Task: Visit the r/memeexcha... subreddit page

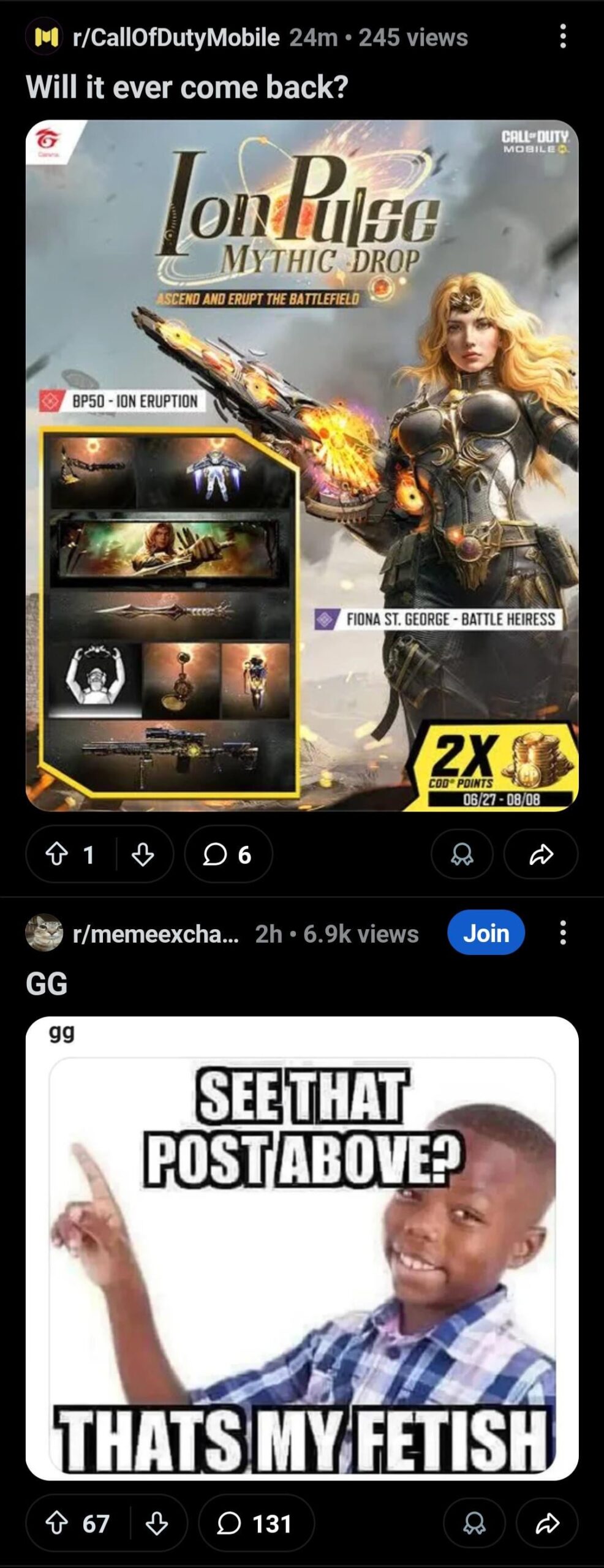Action: click(x=155, y=934)
